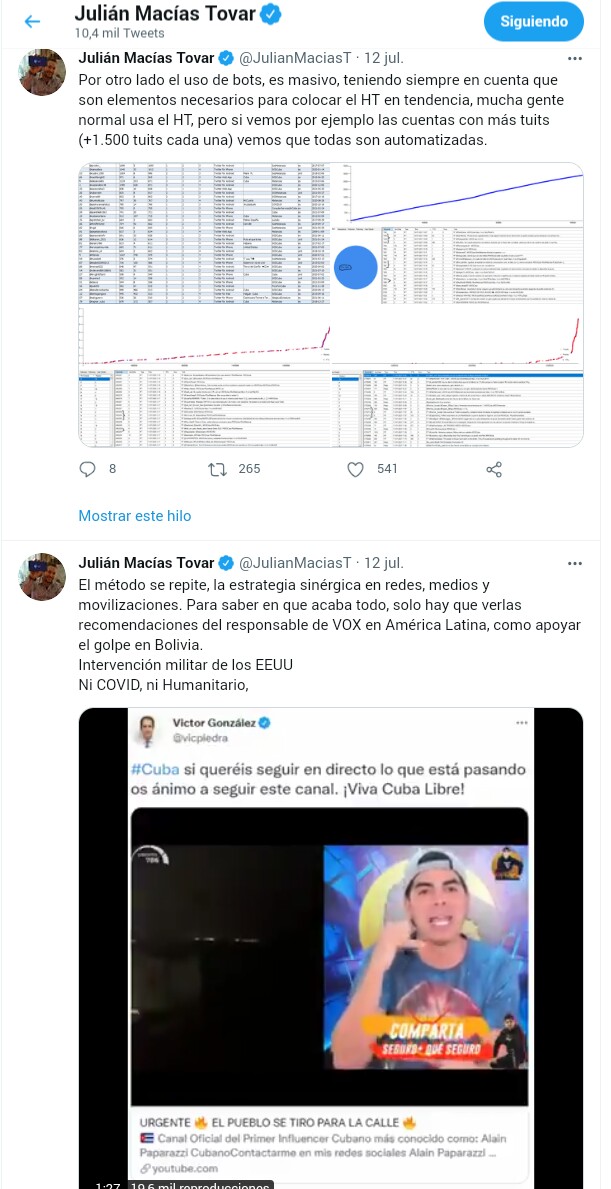The height and width of the screenshot is (1189, 611).
Task: Open overflow menu on the bots tweet
Action: [574, 59]
